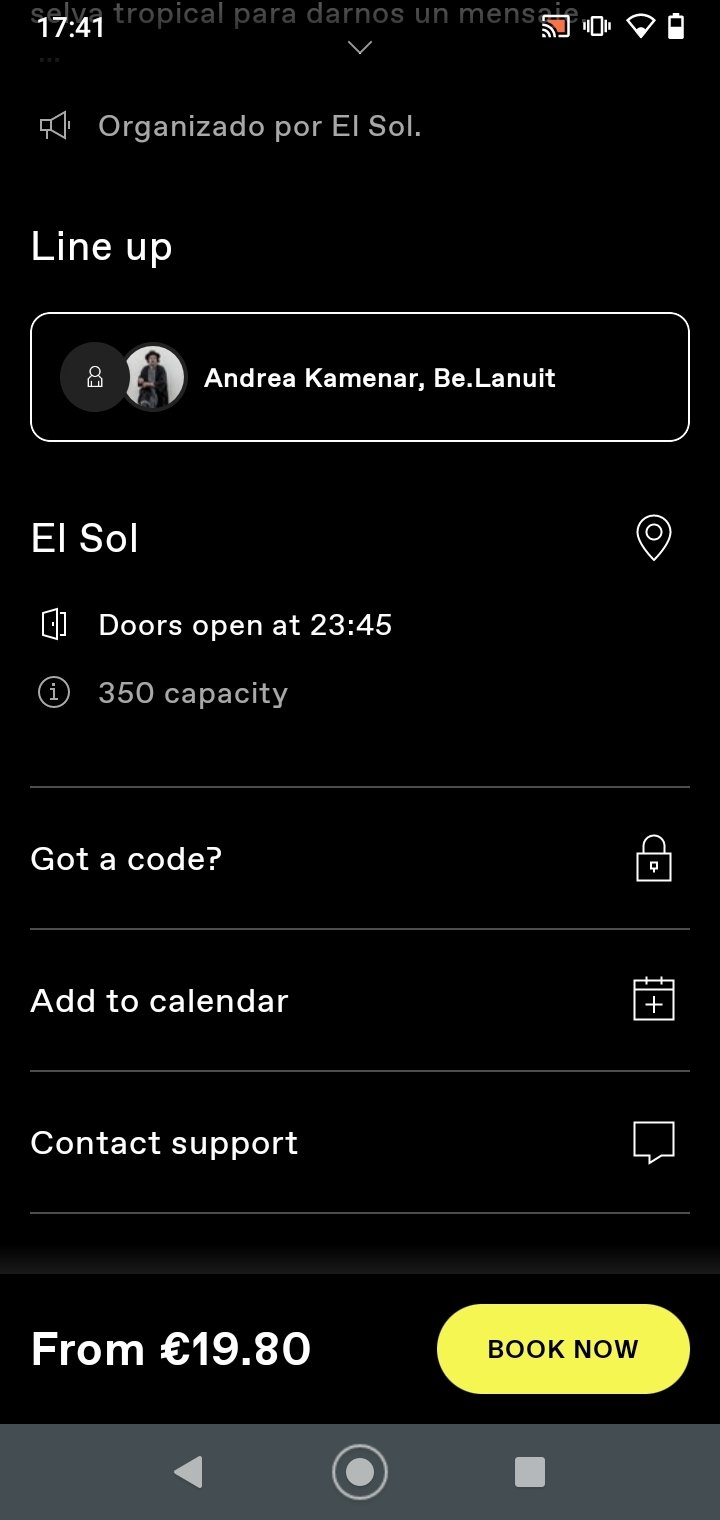
Task: Select Add to calendar
Action: point(360,1001)
